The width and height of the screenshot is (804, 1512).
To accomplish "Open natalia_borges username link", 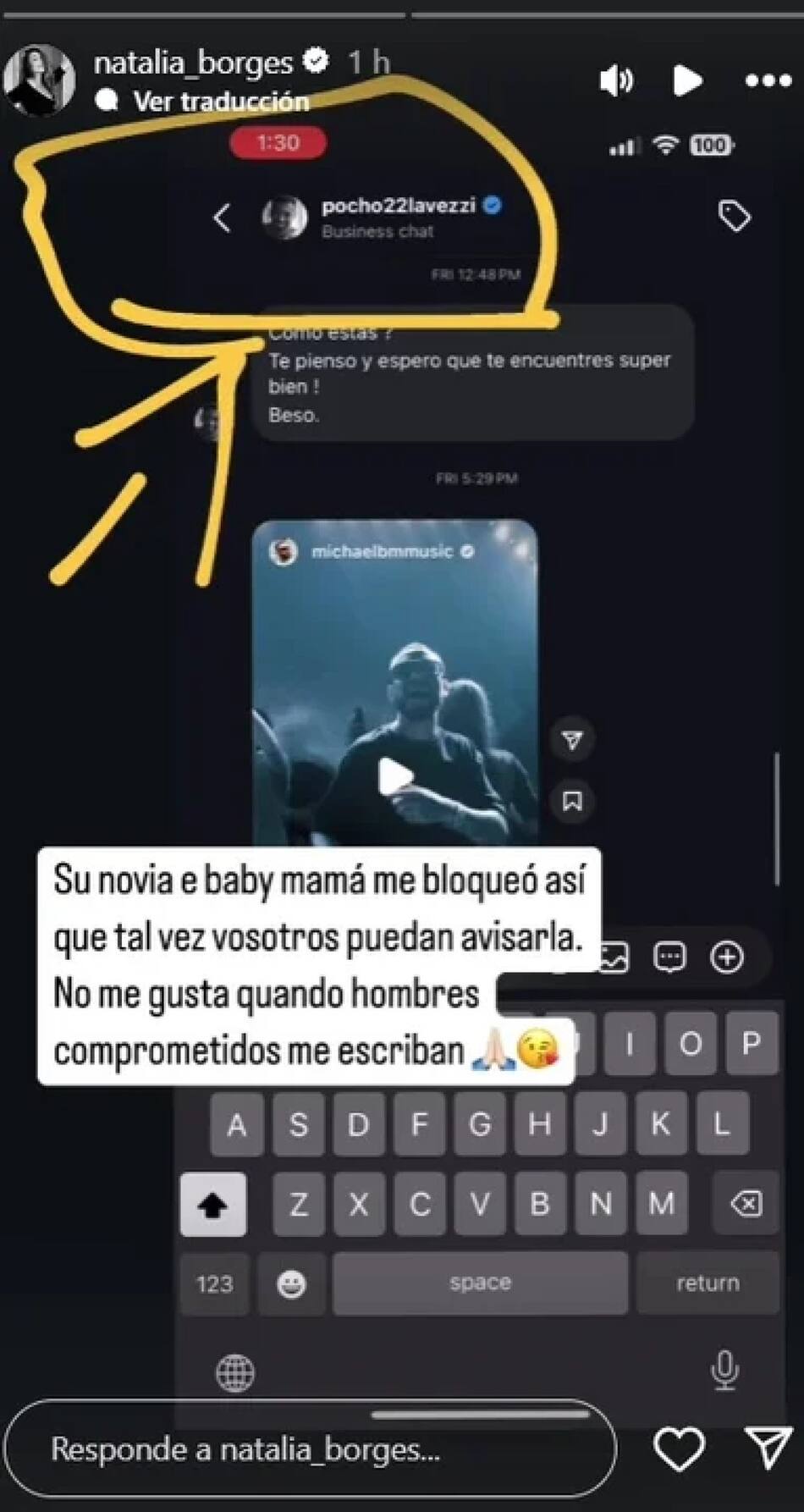I will pyautogui.click(x=193, y=63).
